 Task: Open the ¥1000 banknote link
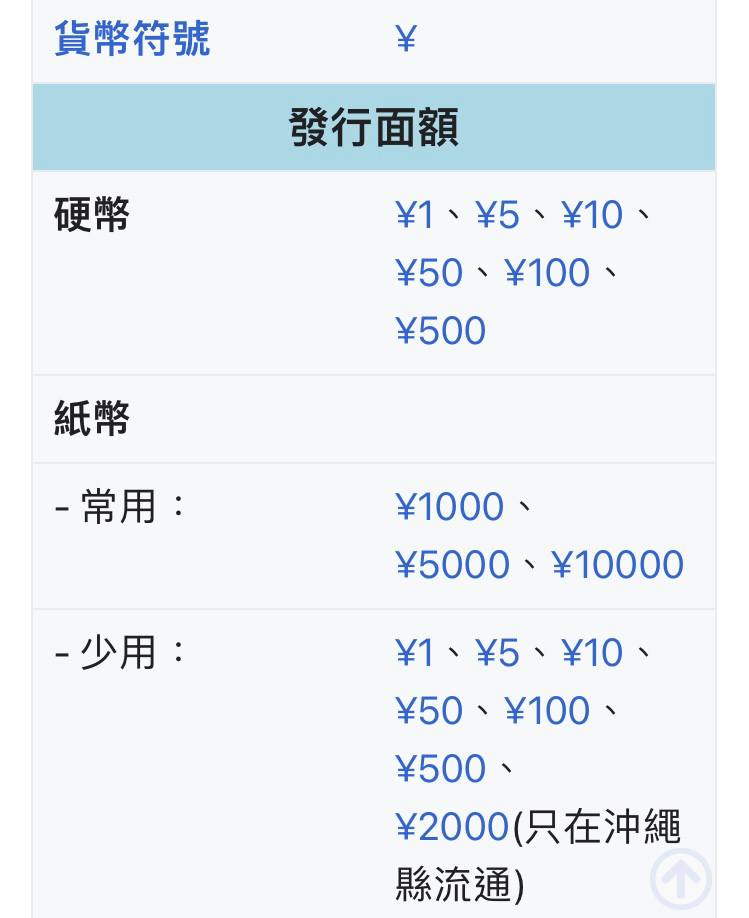point(450,507)
